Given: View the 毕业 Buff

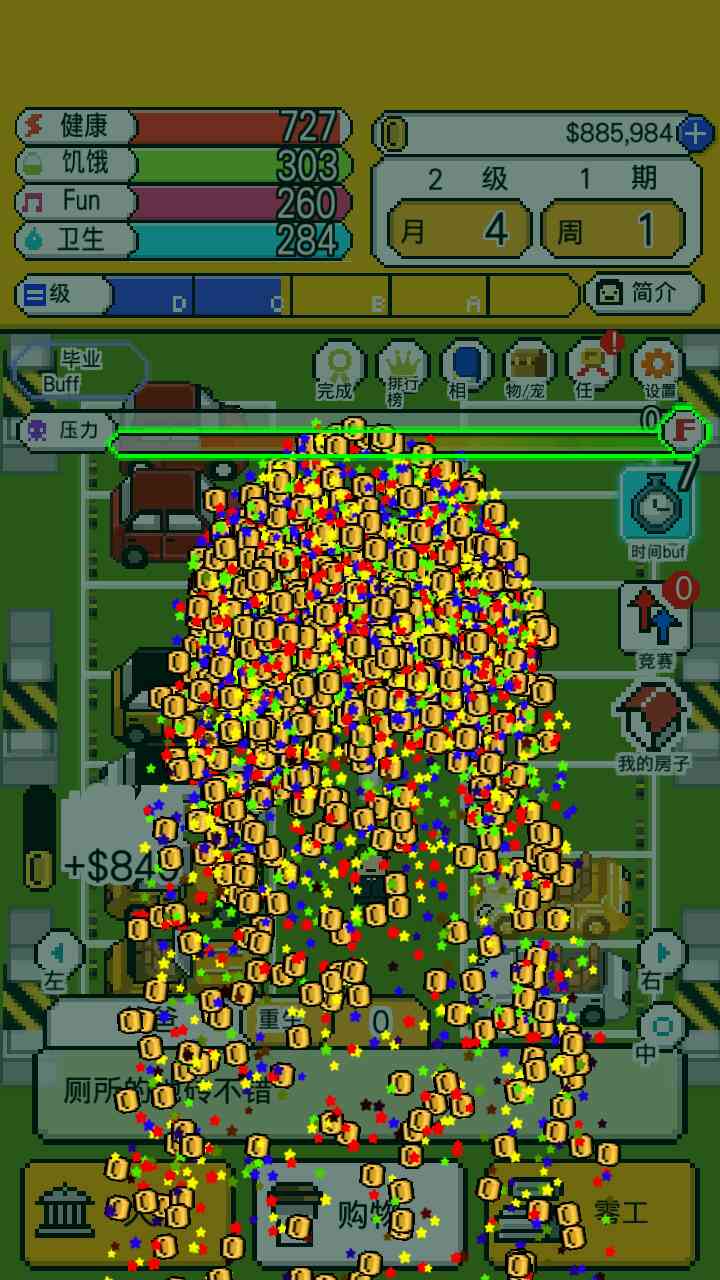Looking at the screenshot, I should pos(80,370).
